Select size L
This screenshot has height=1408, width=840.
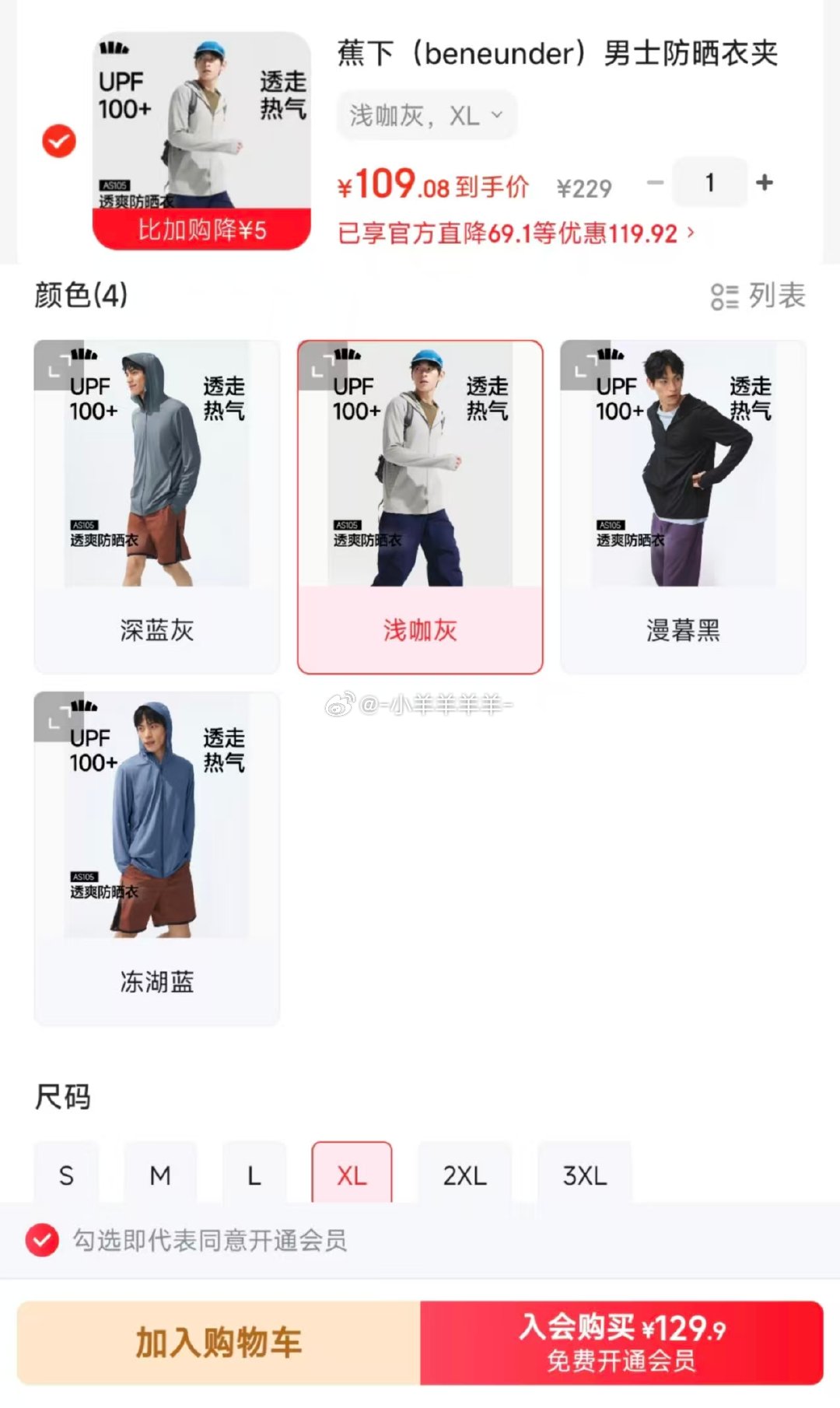tap(254, 1175)
